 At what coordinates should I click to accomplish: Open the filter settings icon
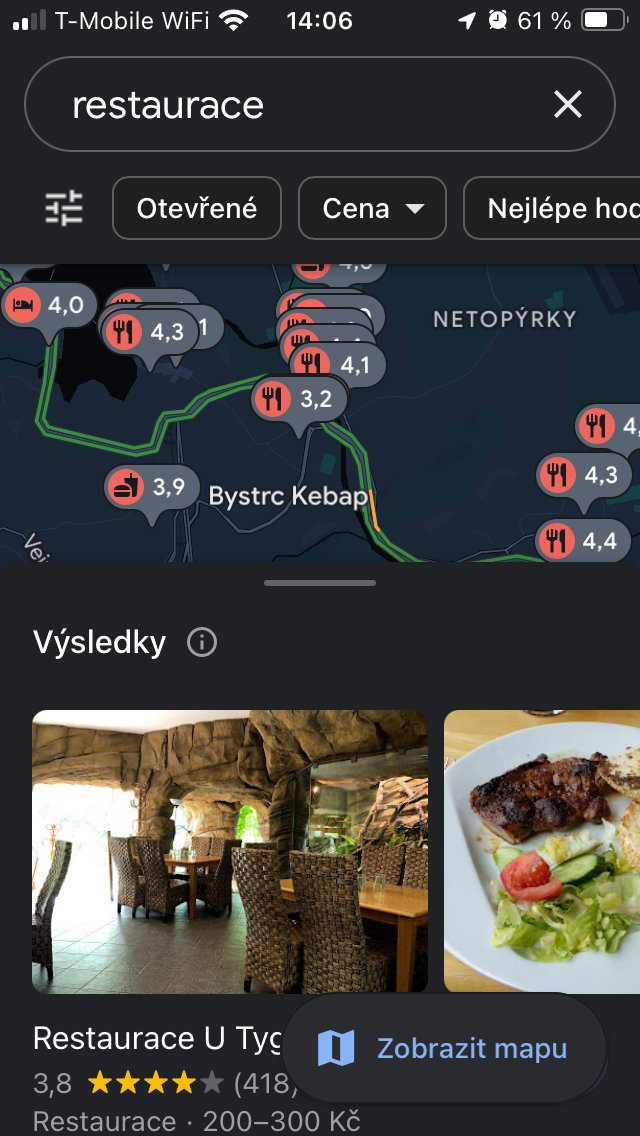pos(65,208)
